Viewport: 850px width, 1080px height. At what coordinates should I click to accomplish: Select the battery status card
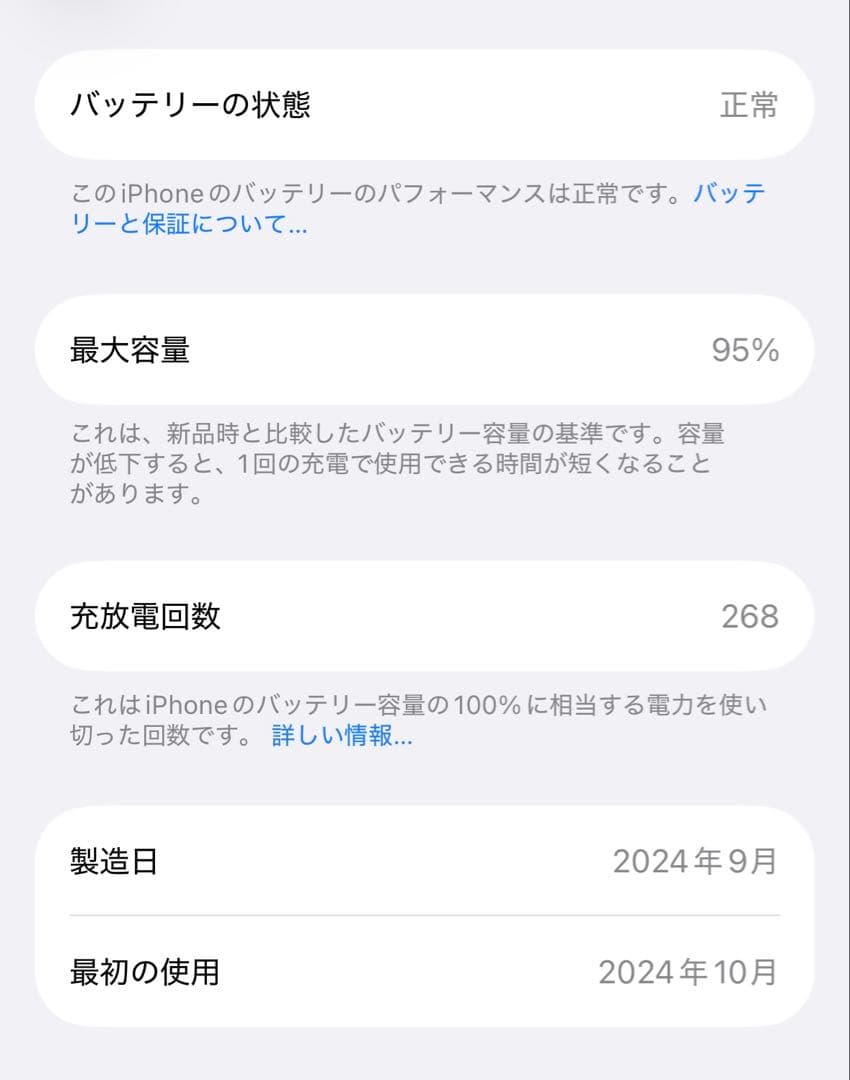click(x=425, y=104)
